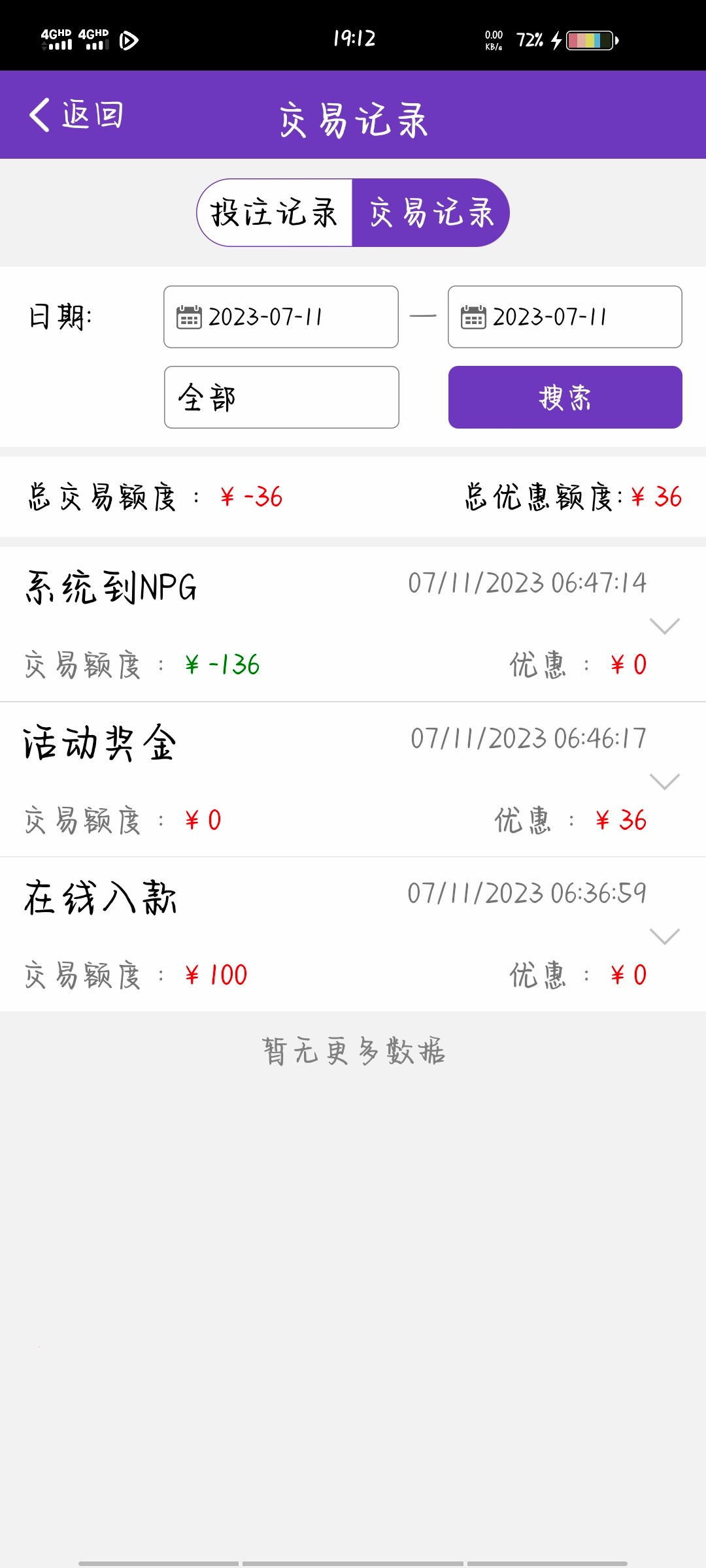Open the 全部 filter dropdown
The width and height of the screenshot is (706, 1568).
(281, 397)
